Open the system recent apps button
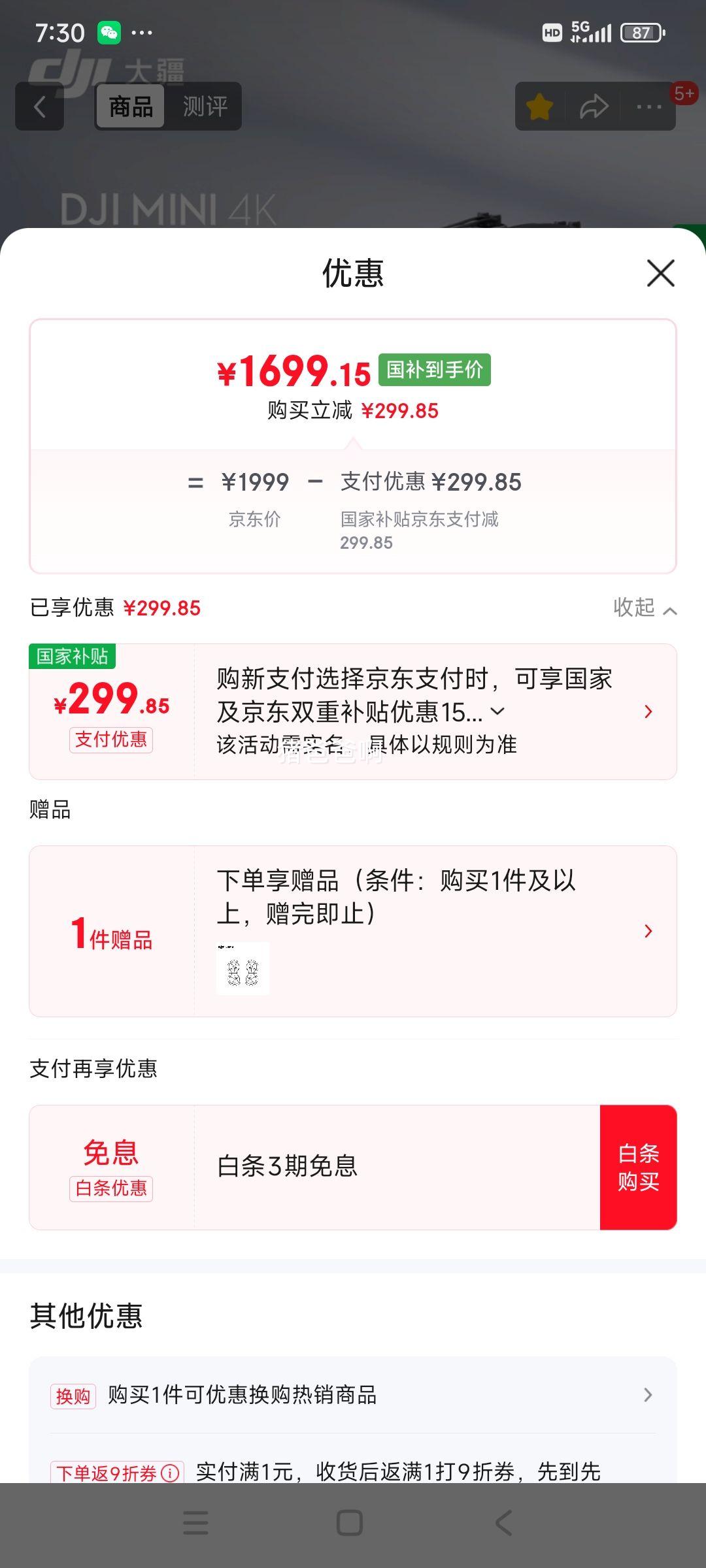 (195, 1523)
